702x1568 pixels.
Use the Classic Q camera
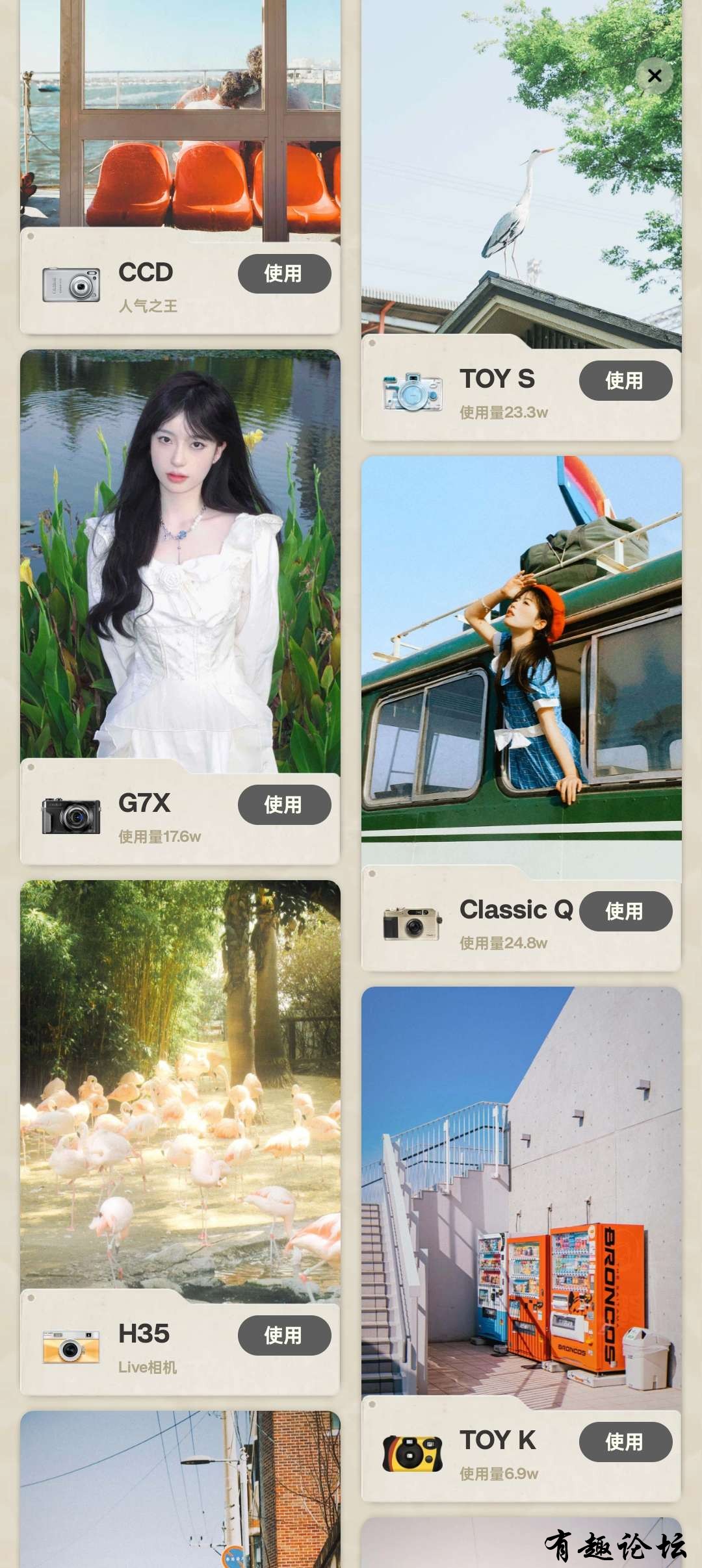pos(625,911)
